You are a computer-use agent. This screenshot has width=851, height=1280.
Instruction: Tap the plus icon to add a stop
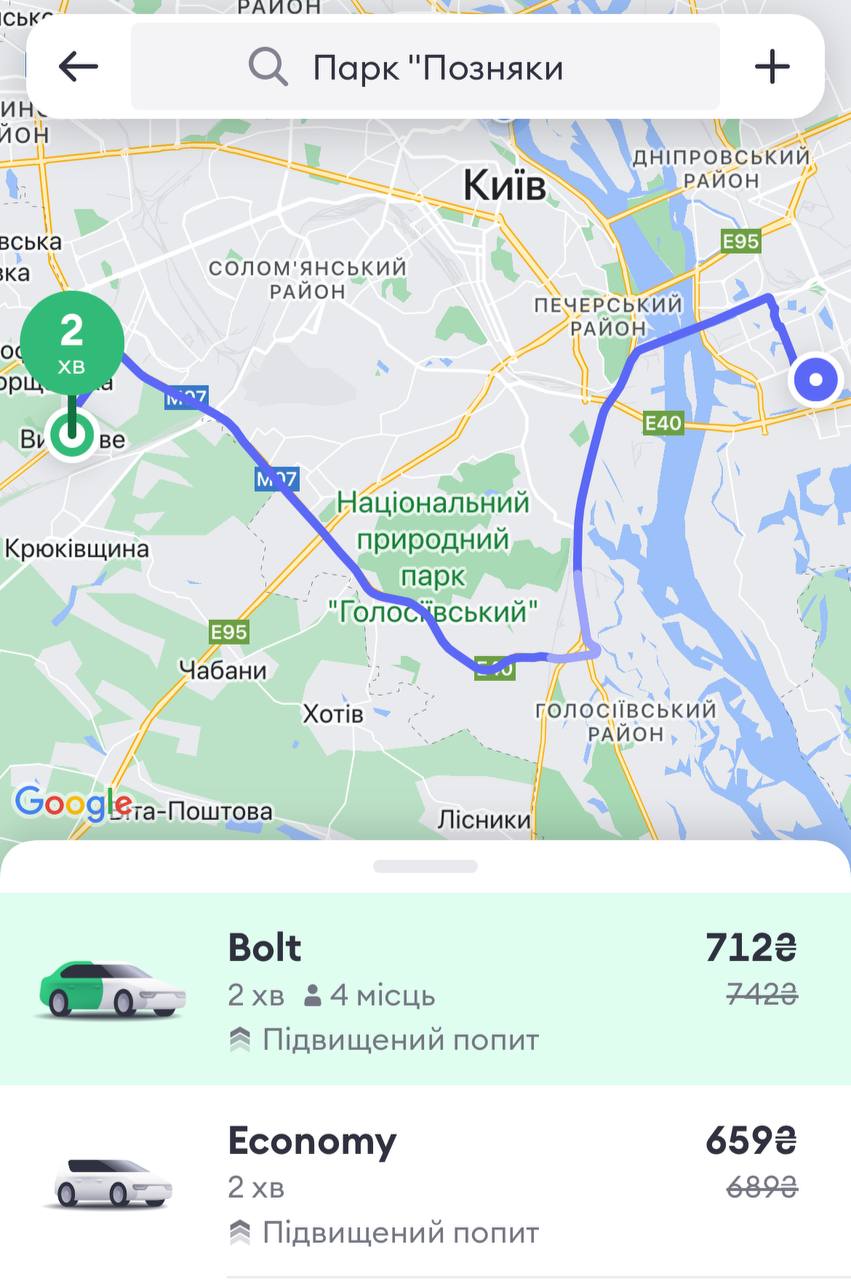pos(772,66)
